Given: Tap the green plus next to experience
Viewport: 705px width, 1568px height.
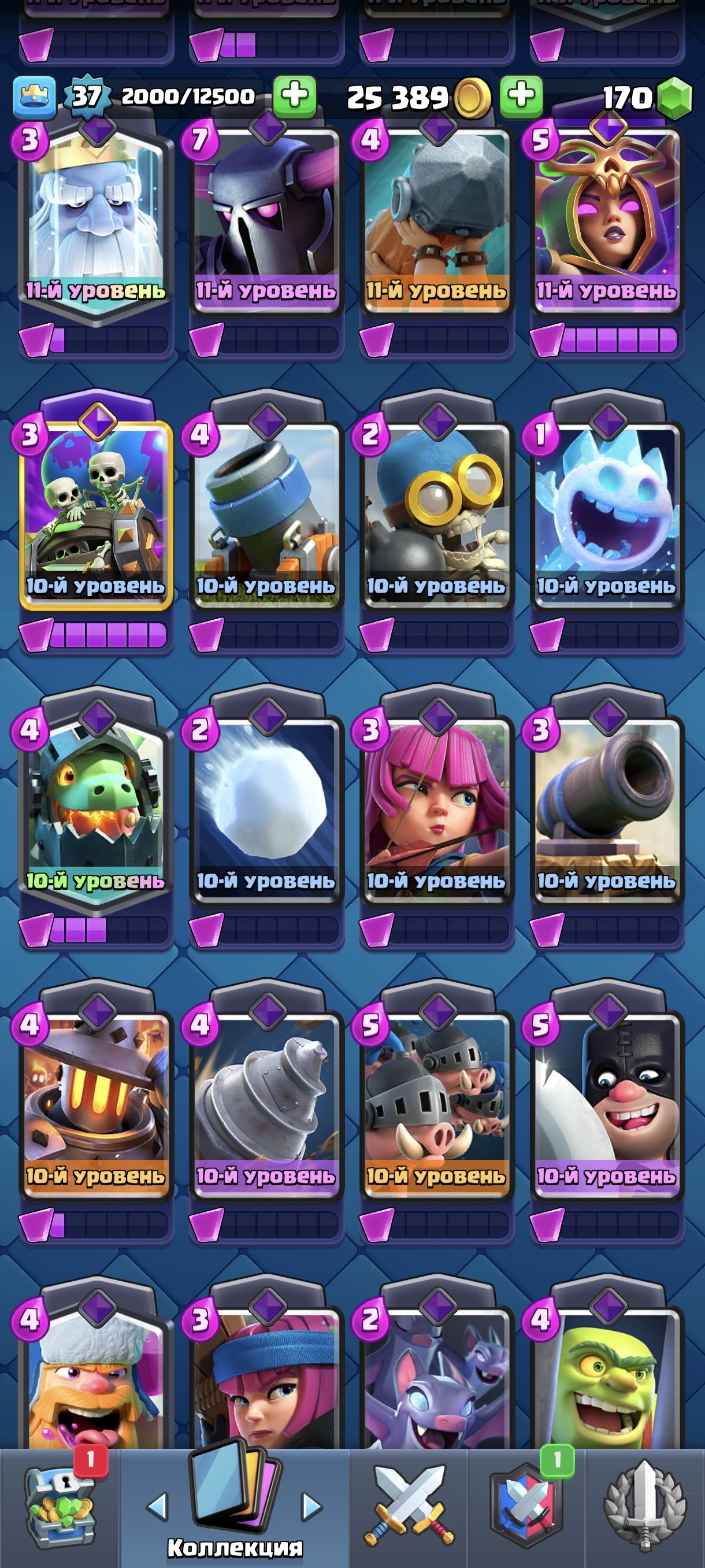Looking at the screenshot, I should click(294, 96).
